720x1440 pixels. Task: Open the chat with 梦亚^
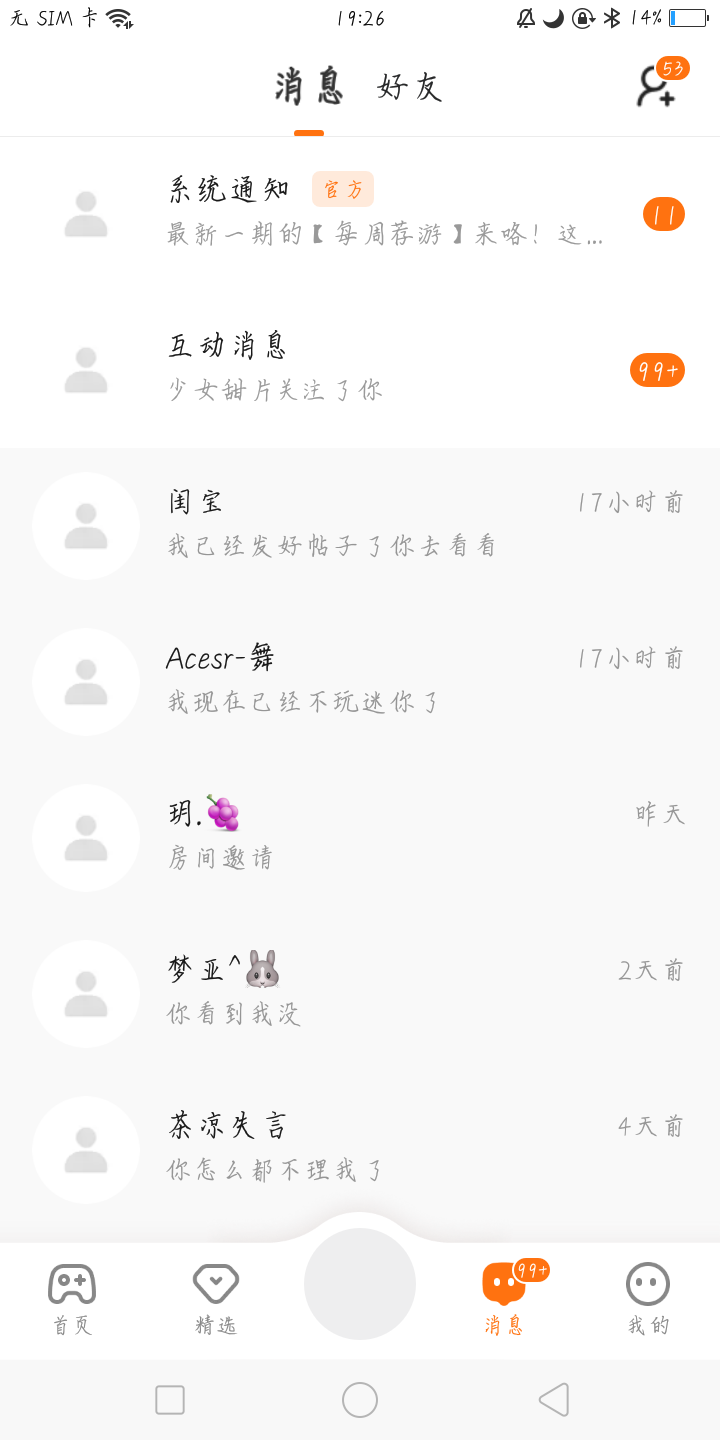click(360, 994)
